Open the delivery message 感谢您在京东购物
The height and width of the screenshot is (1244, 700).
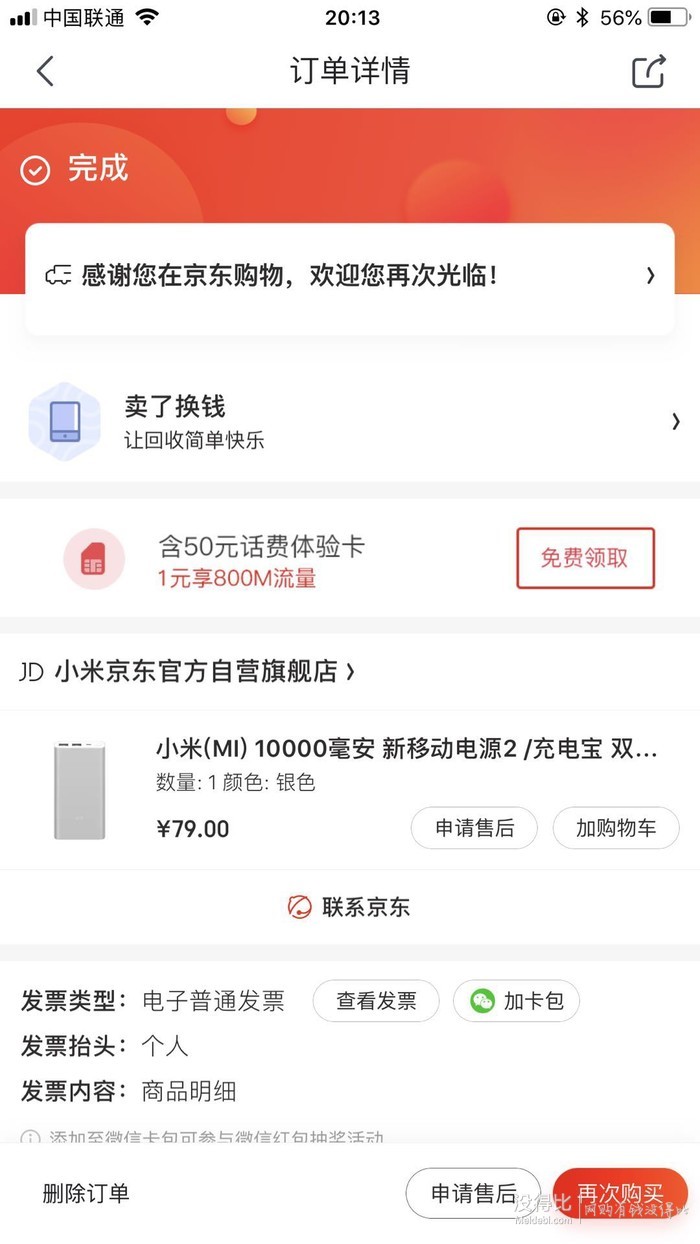click(349, 278)
